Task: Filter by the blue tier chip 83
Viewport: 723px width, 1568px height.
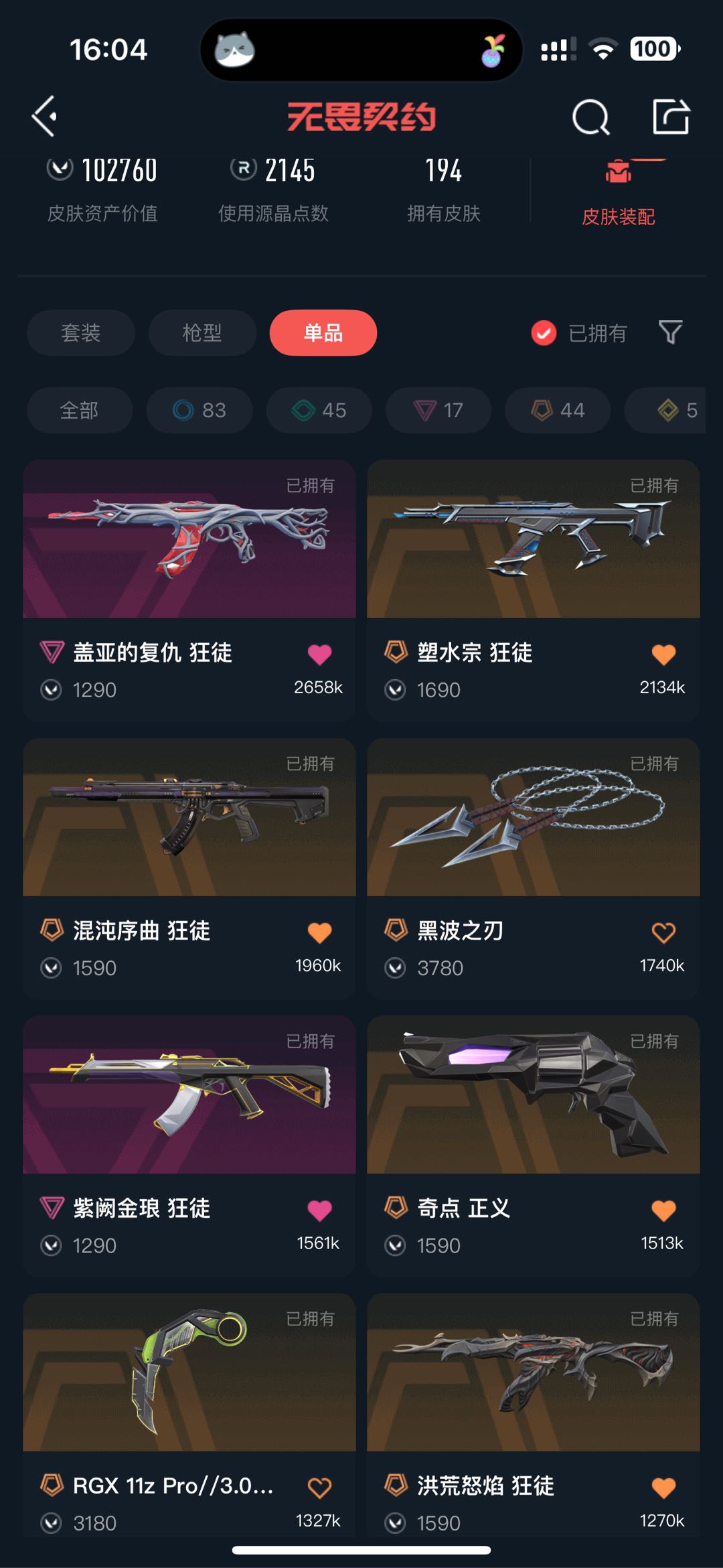Action: pos(199,410)
